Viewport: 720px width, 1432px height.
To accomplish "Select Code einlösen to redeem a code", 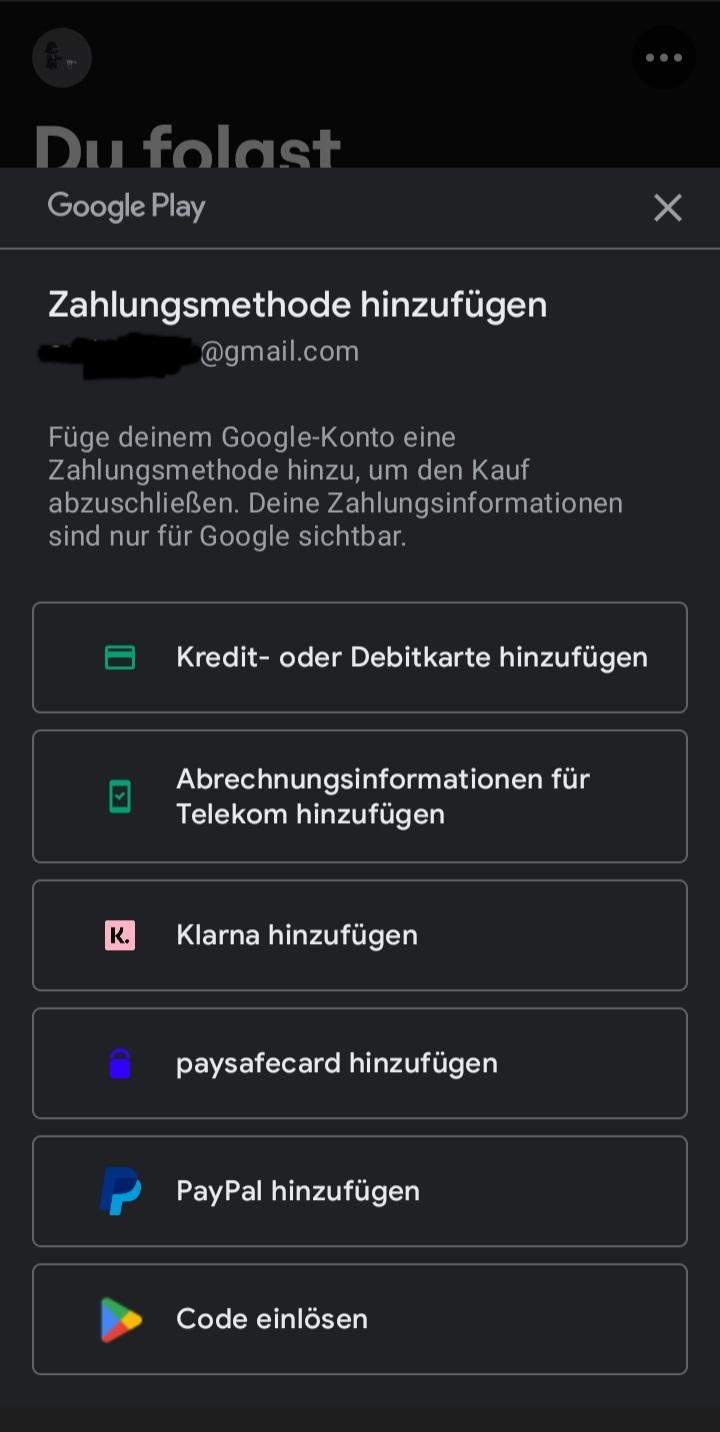I will (x=360, y=1319).
